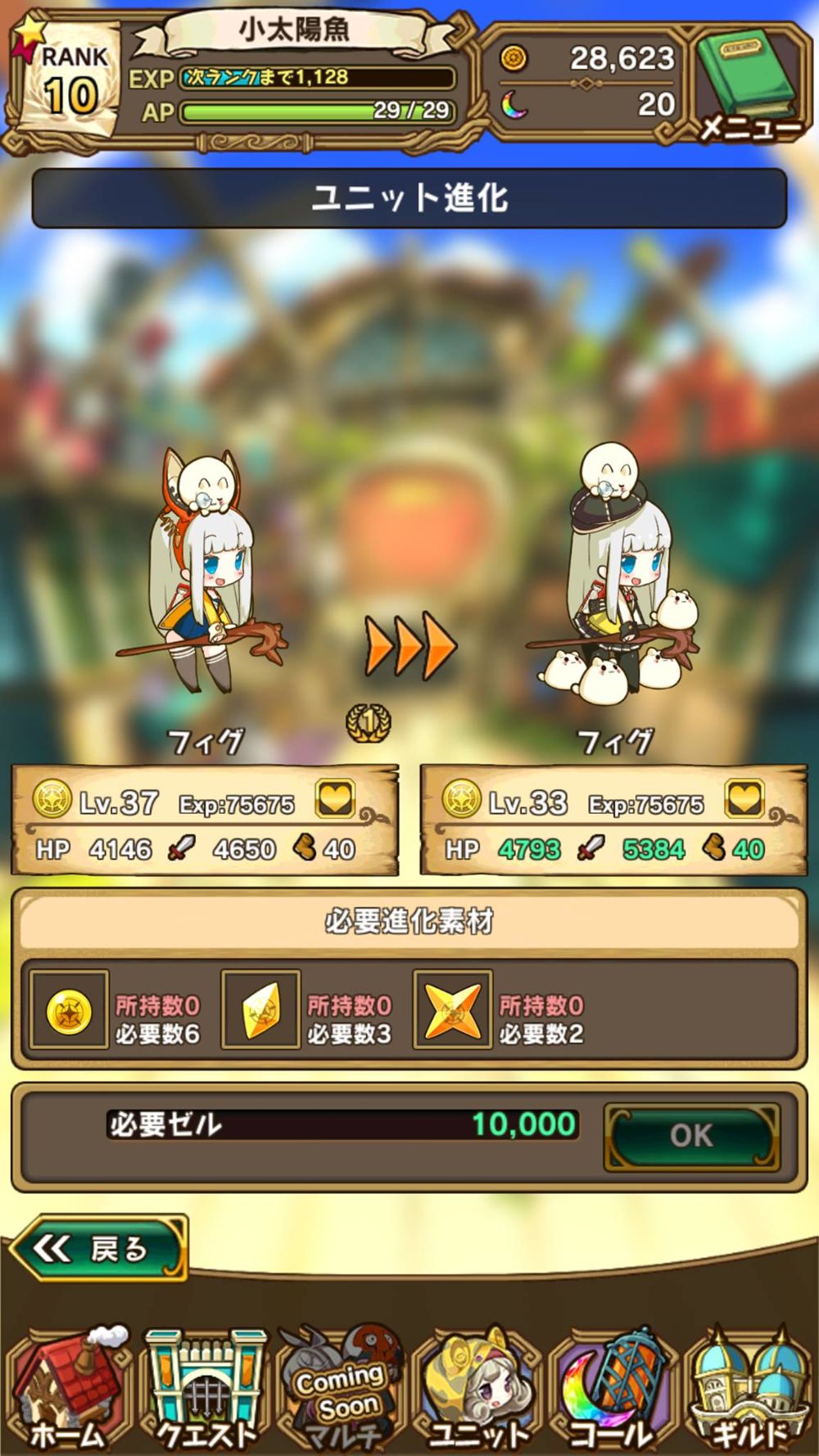Screen dimensions: 819x1456
Task: Confirm evolution with the OK button
Action: point(691,1136)
